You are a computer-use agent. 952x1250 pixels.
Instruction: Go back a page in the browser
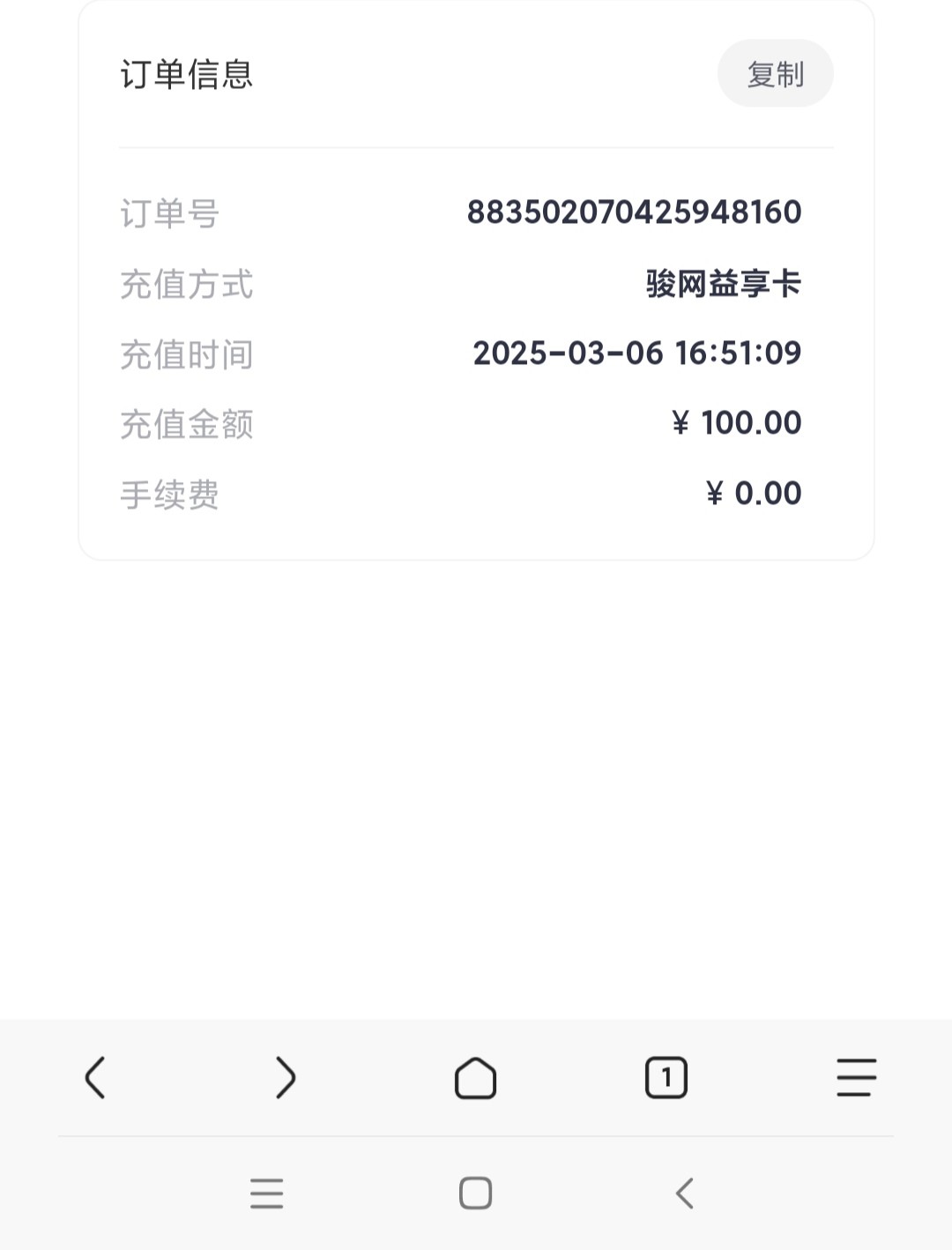click(x=95, y=1077)
